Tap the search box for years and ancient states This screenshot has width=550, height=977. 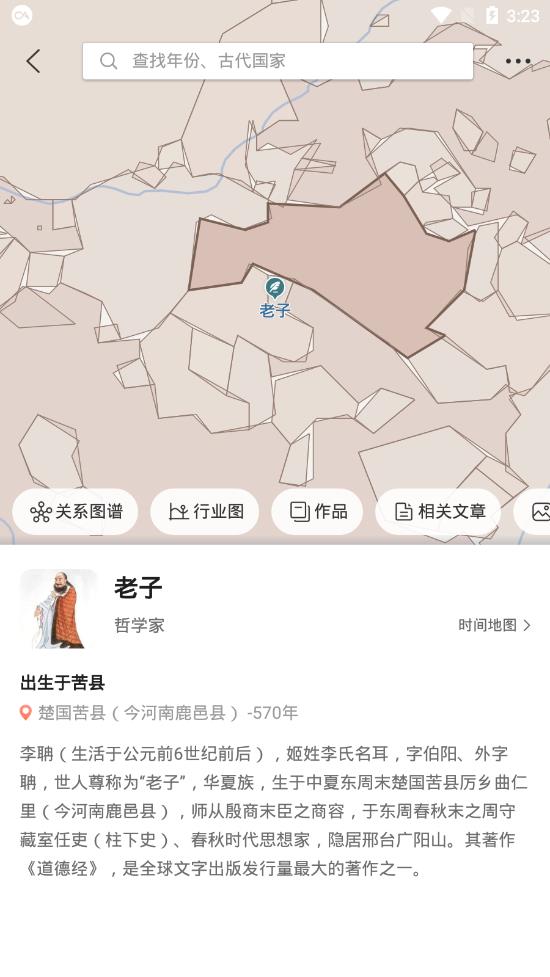tap(278, 61)
